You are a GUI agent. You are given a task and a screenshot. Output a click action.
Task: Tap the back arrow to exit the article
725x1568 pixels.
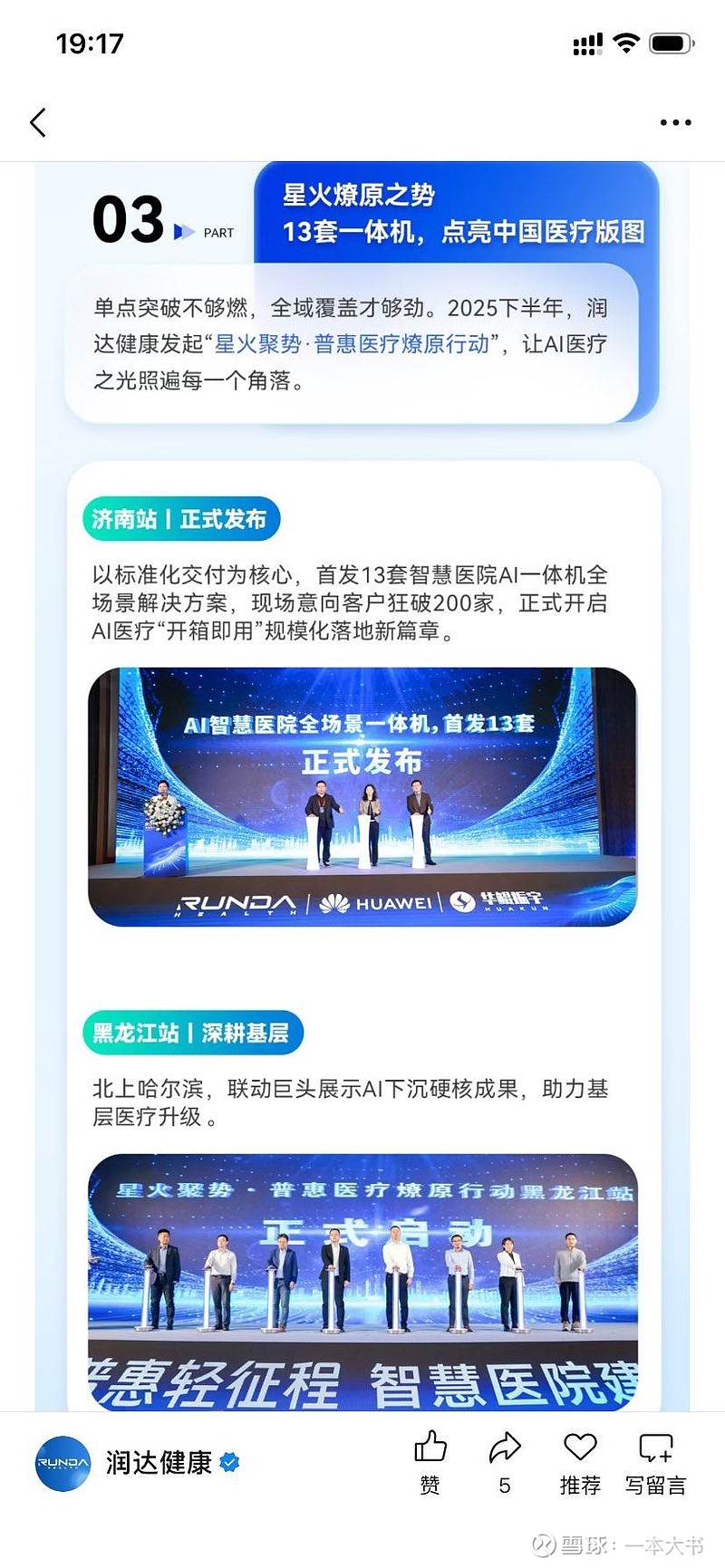click(38, 121)
